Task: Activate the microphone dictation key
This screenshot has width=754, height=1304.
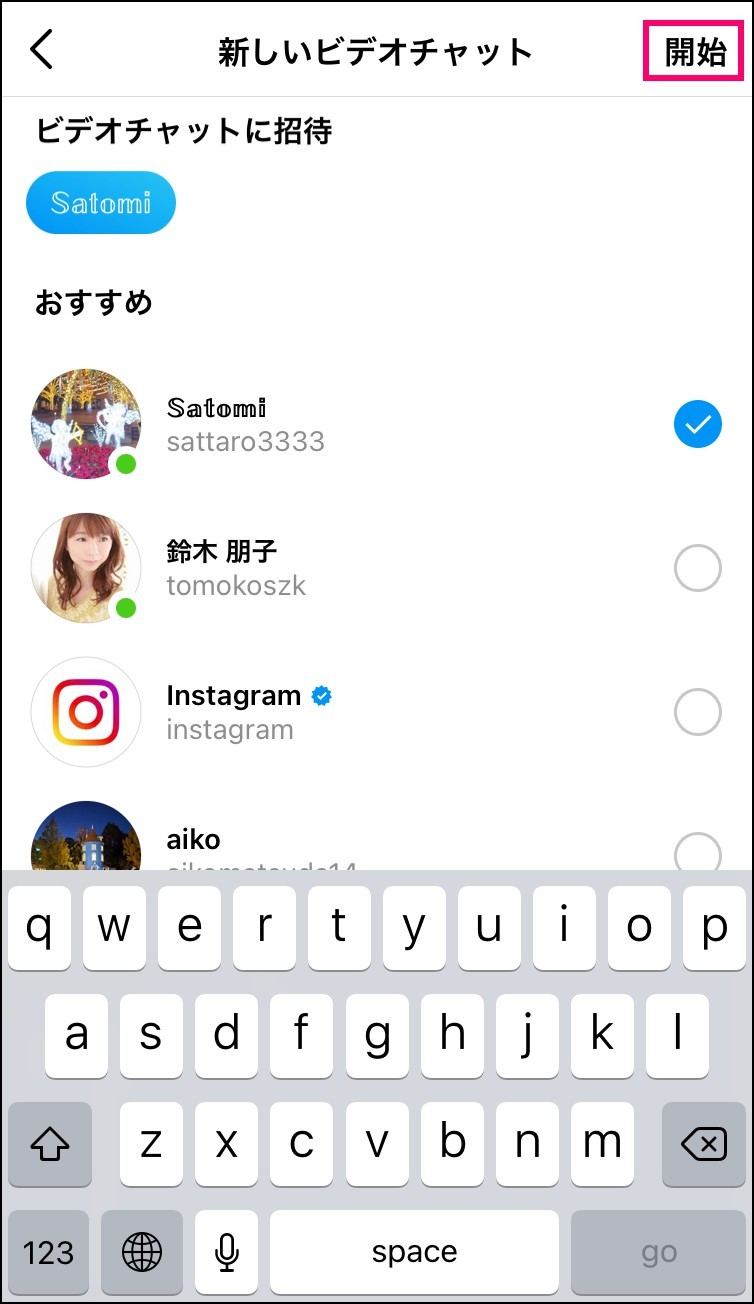Action: coord(227,1253)
